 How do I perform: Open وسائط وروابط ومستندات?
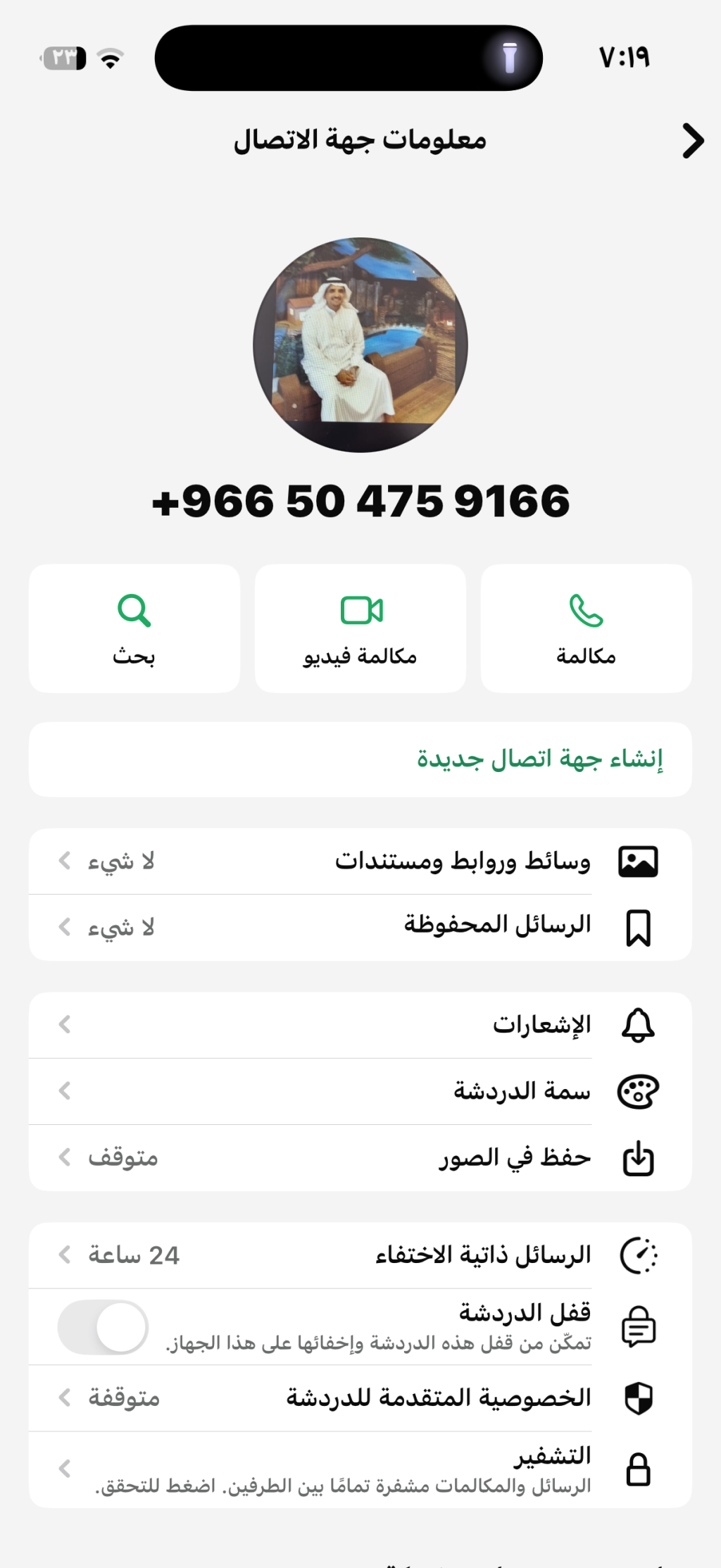[360, 861]
